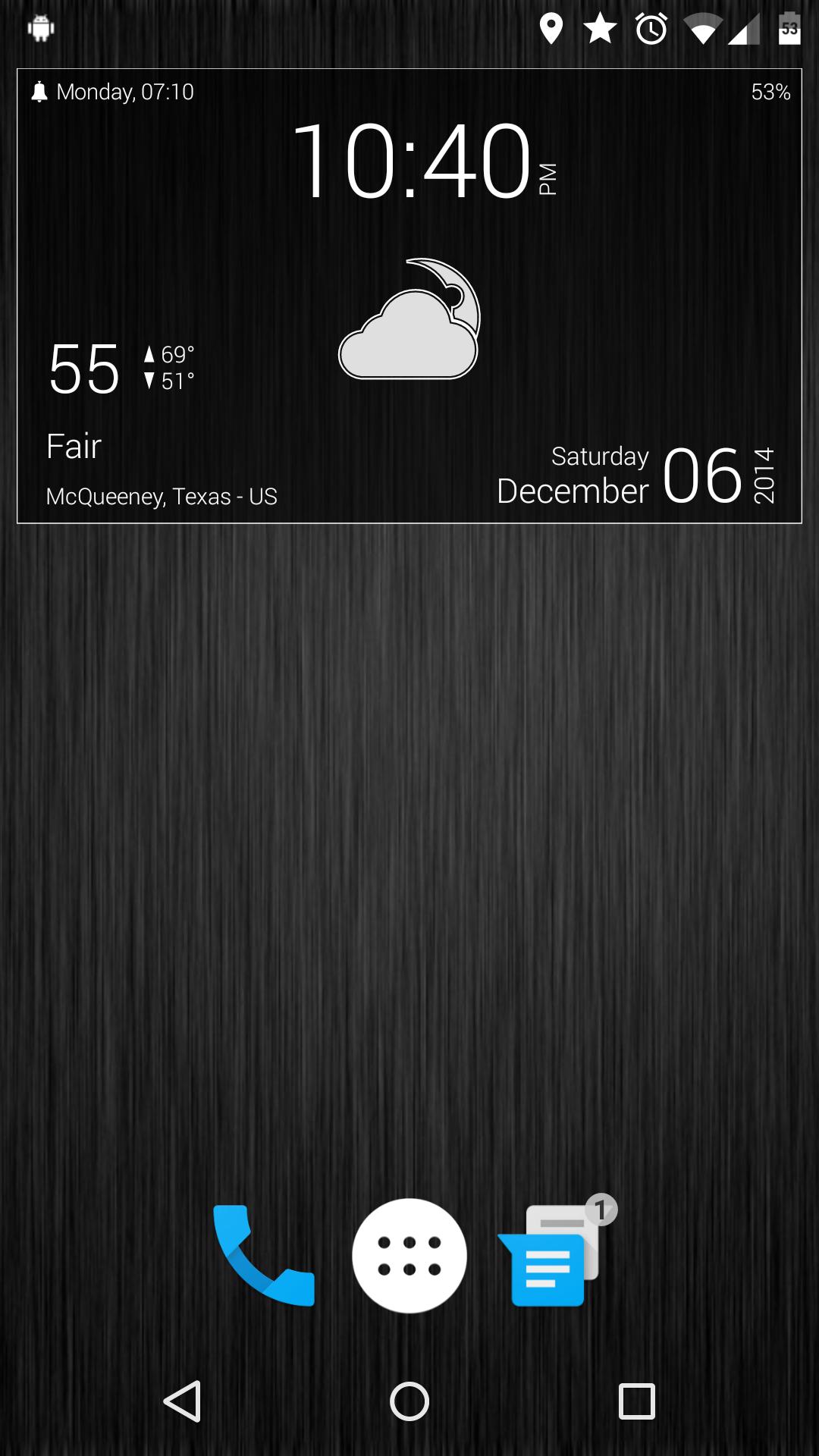The width and height of the screenshot is (819, 1456).
Task: Open the Phone dialer app
Action: (263, 1255)
